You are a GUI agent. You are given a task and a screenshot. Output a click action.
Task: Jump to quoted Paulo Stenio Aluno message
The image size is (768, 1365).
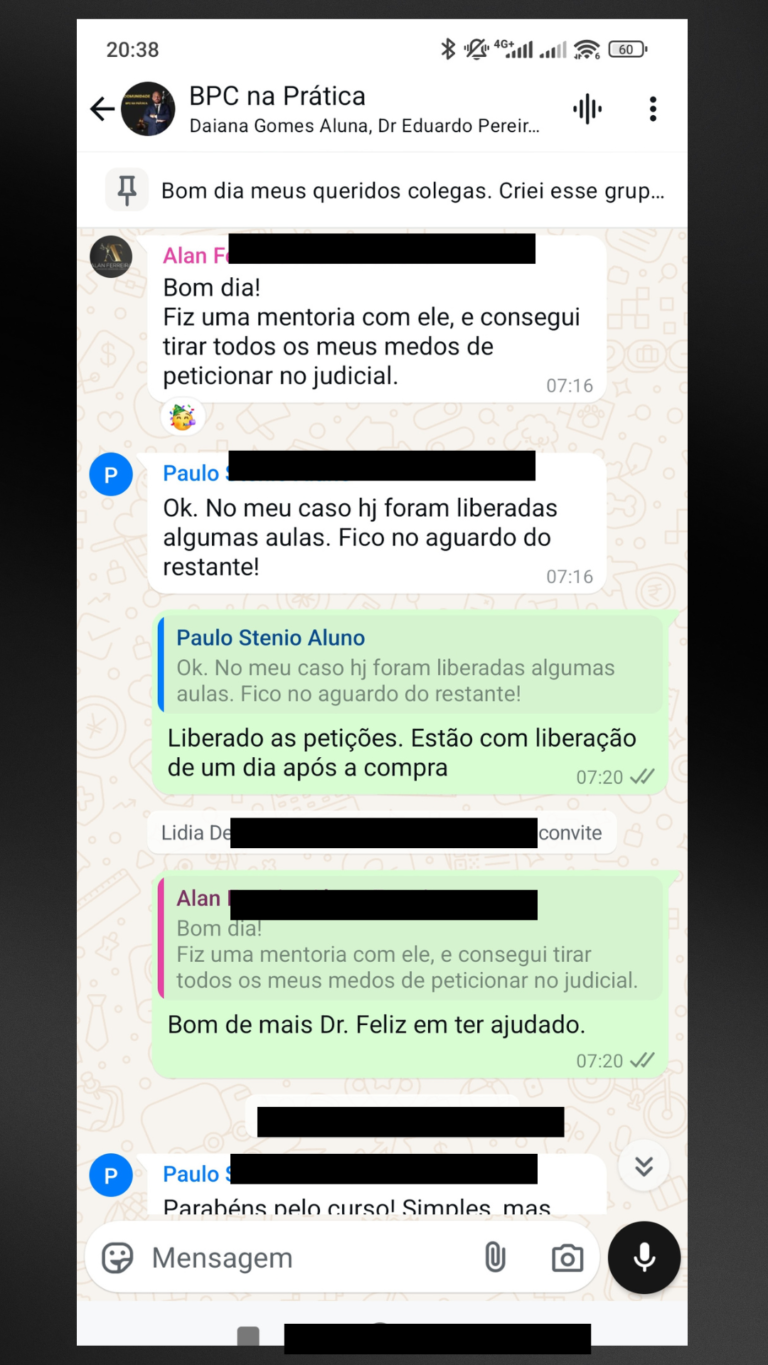[410, 665]
